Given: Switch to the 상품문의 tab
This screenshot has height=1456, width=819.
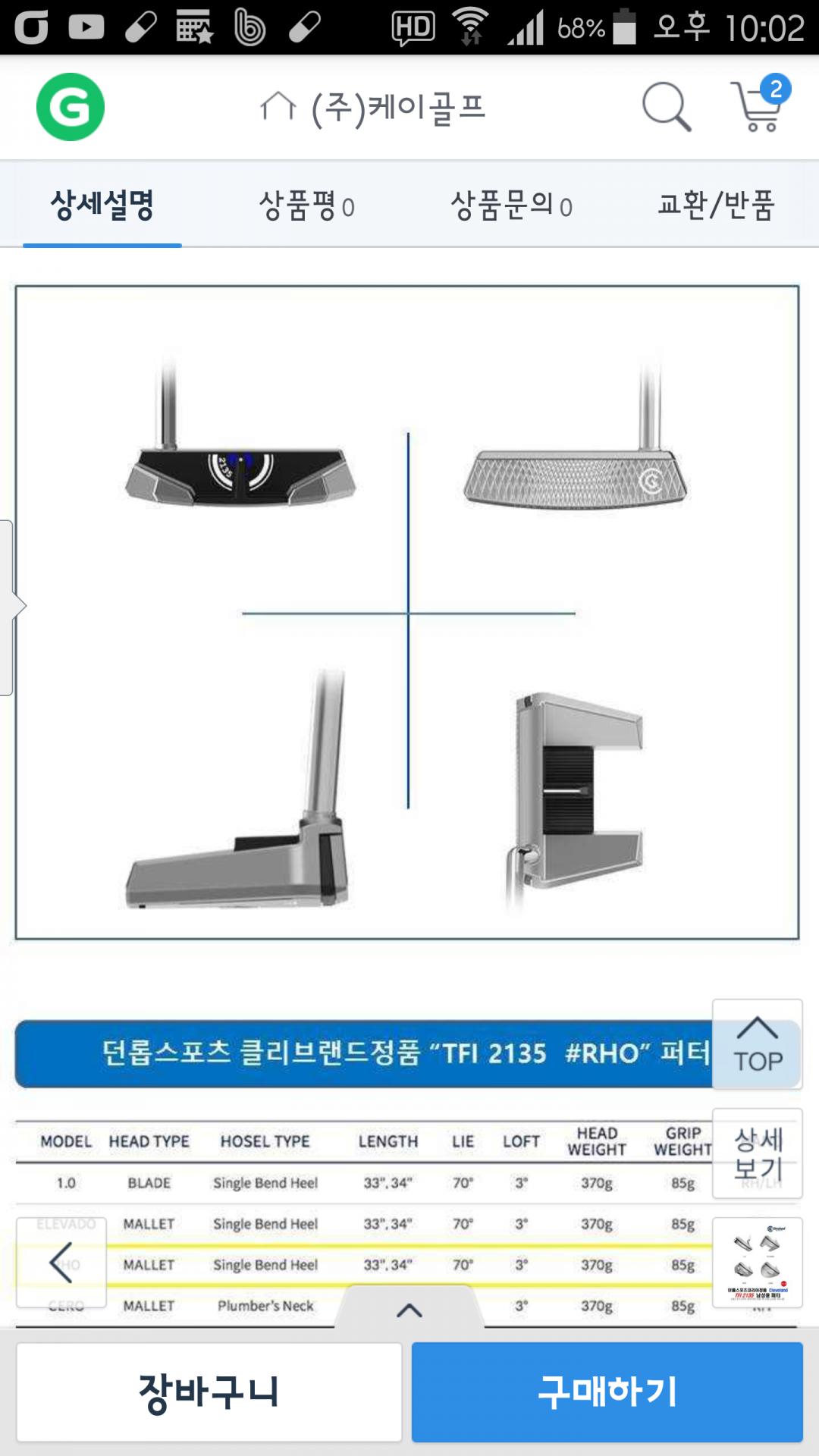Looking at the screenshot, I should coord(511,205).
